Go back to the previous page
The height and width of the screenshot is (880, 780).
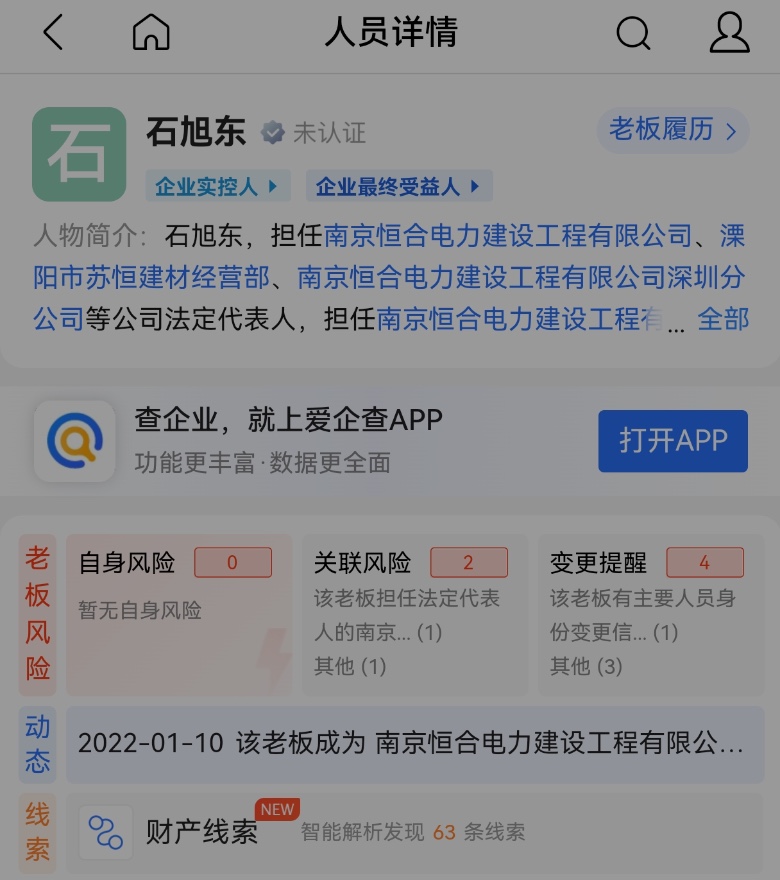pyautogui.click(x=53, y=33)
